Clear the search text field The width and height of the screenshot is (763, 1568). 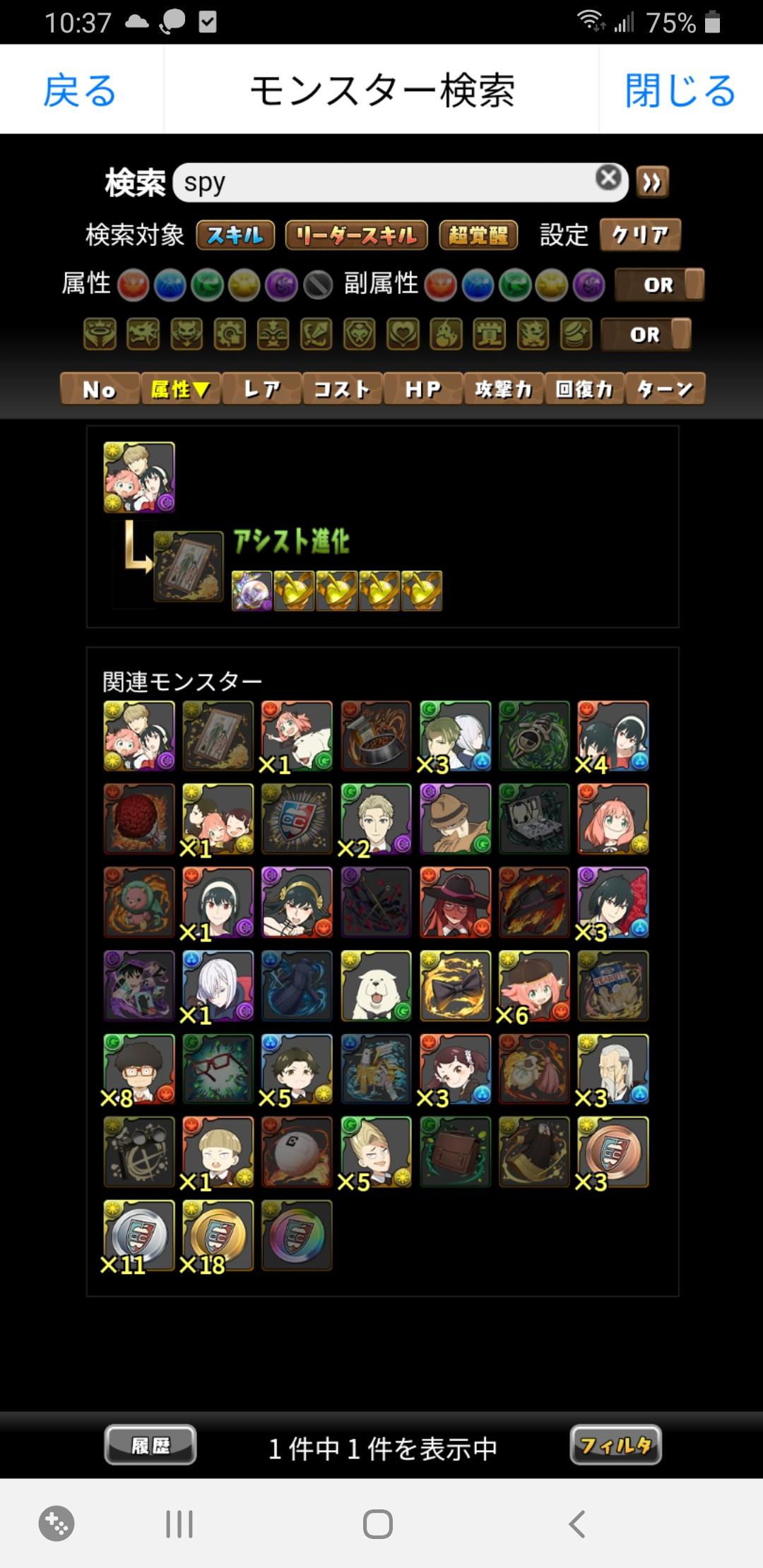tap(608, 178)
